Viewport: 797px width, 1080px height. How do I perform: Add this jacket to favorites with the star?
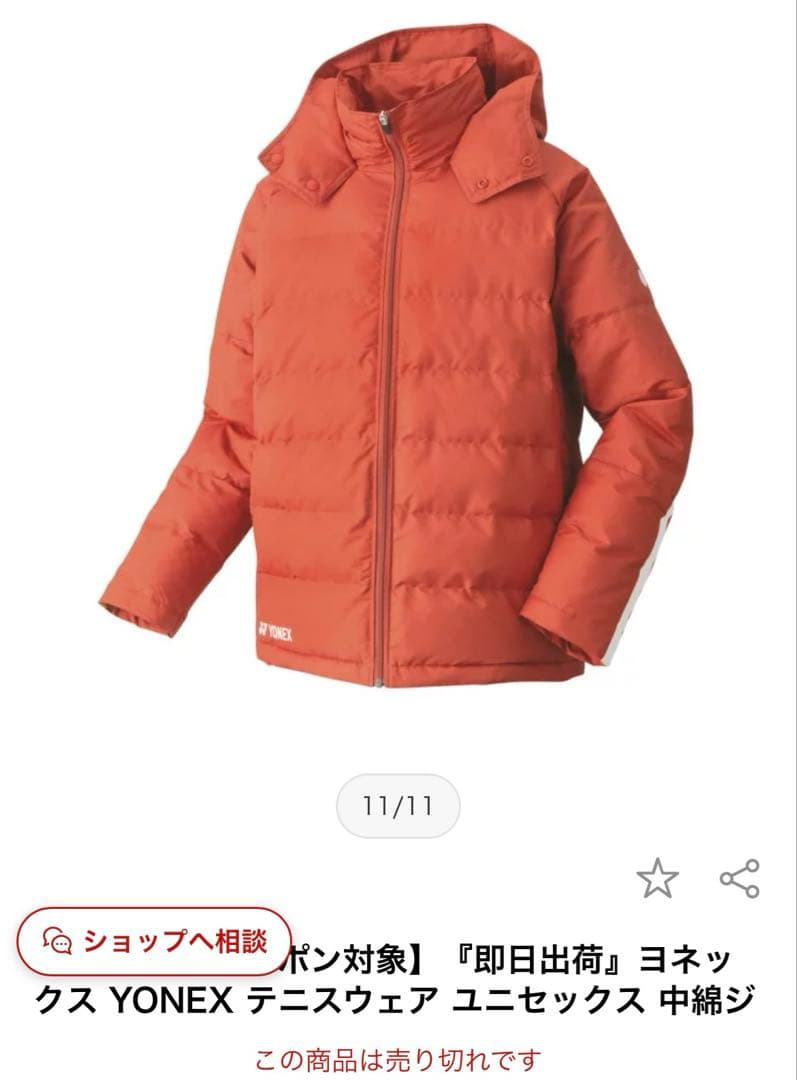click(657, 879)
